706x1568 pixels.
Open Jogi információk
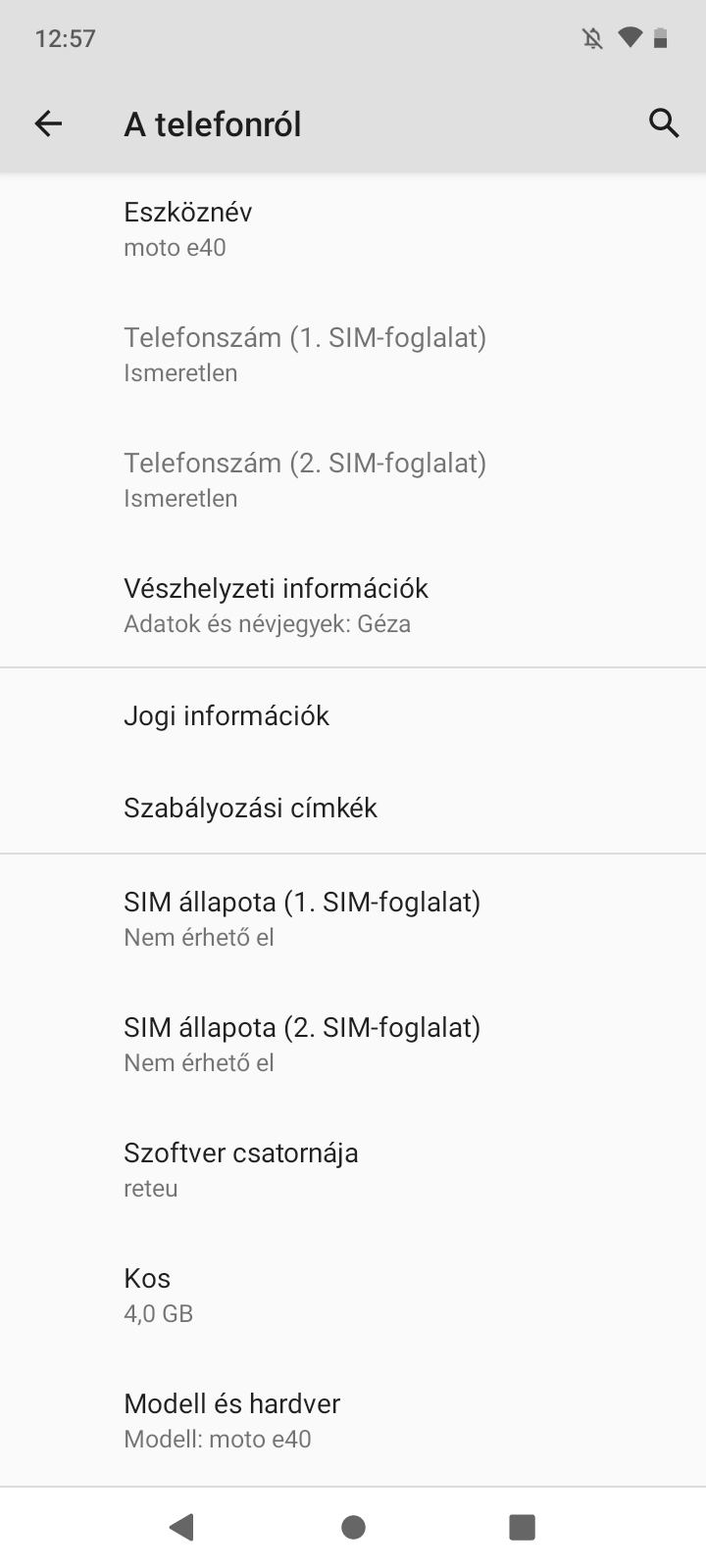353,715
